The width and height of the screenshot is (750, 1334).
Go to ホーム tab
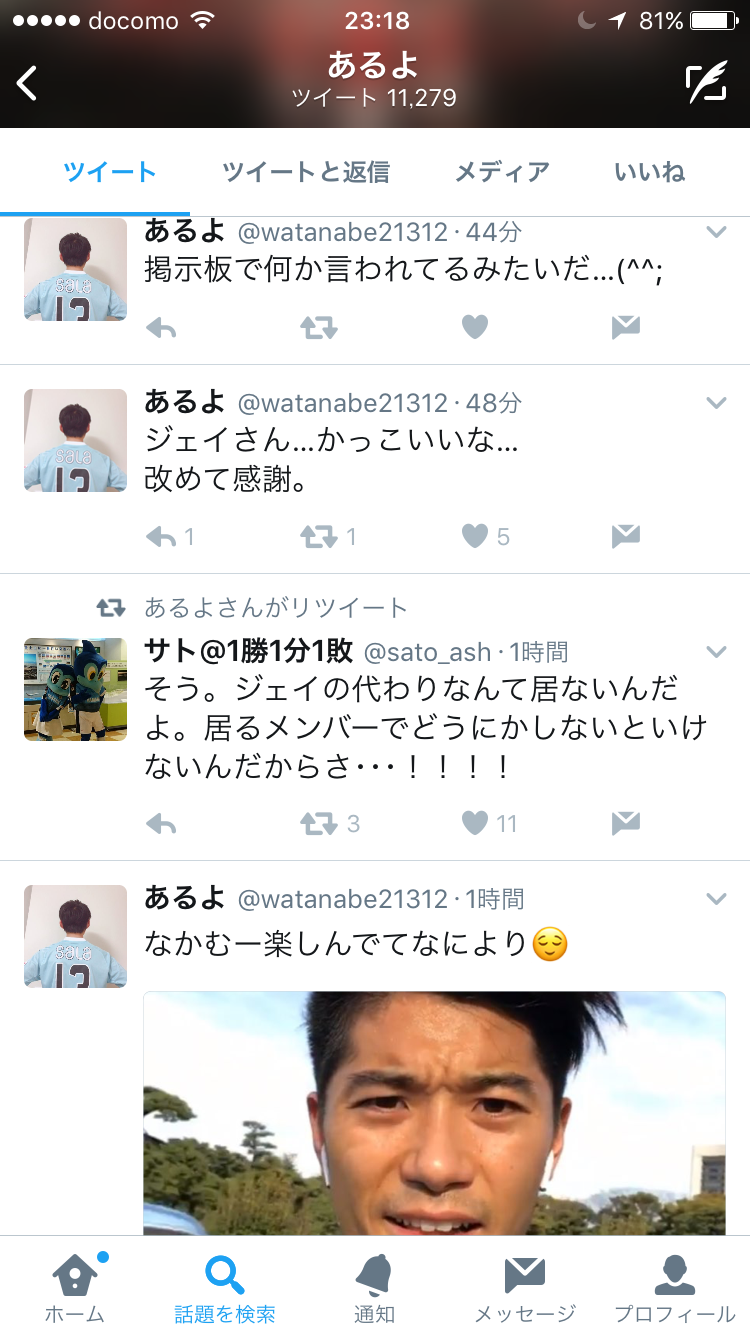point(75,1287)
